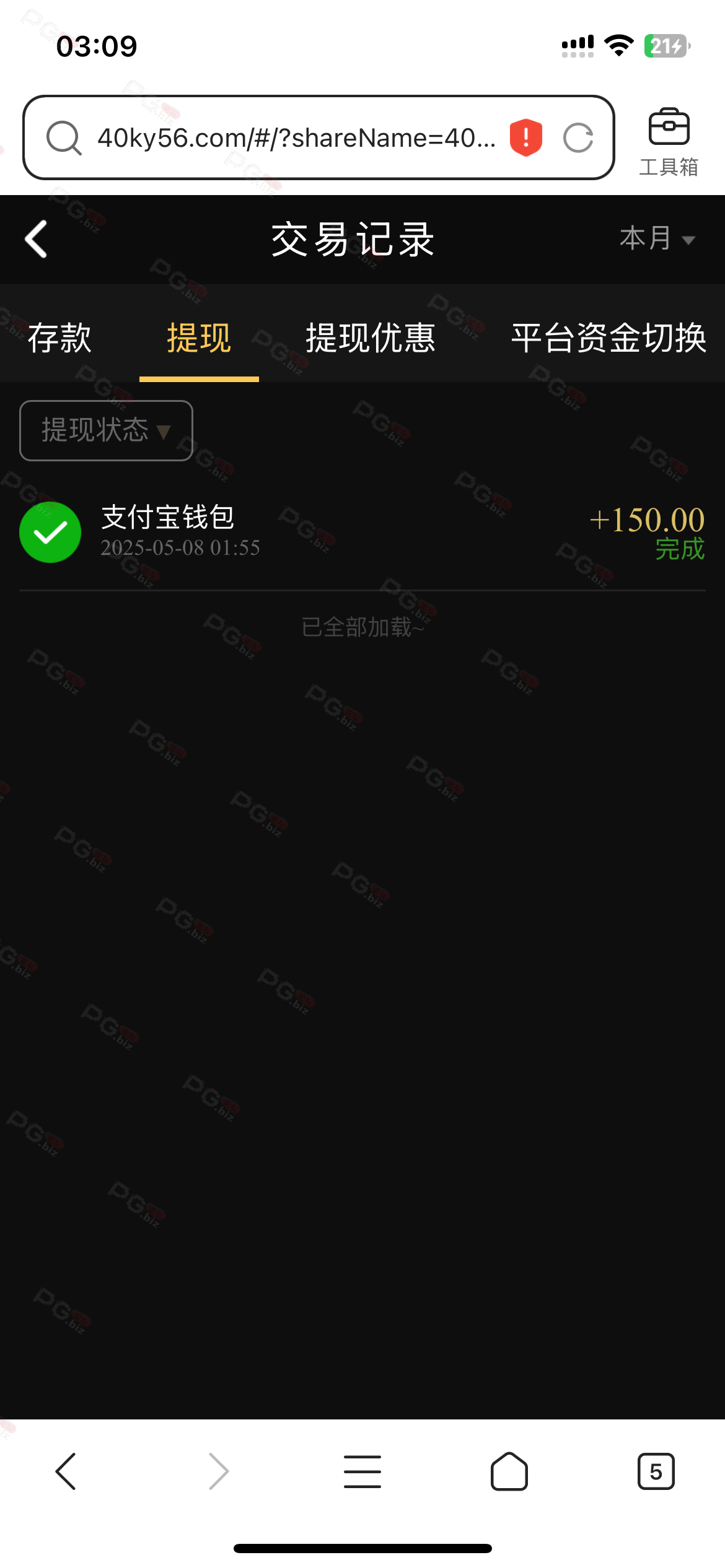Expand the 提现状态 filter
The image size is (725, 1568).
point(106,430)
